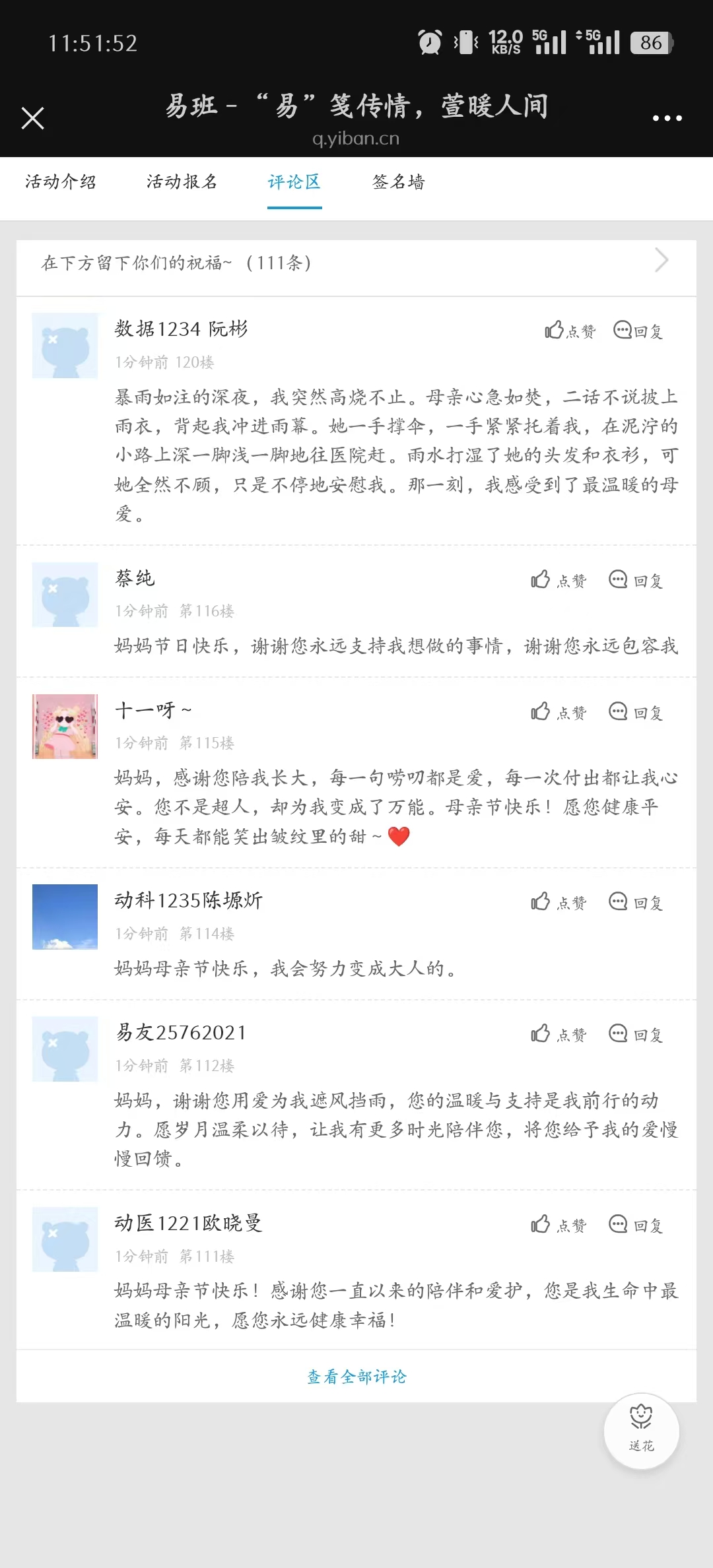Like 易友25762021's comment

pyautogui.click(x=559, y=1034)
